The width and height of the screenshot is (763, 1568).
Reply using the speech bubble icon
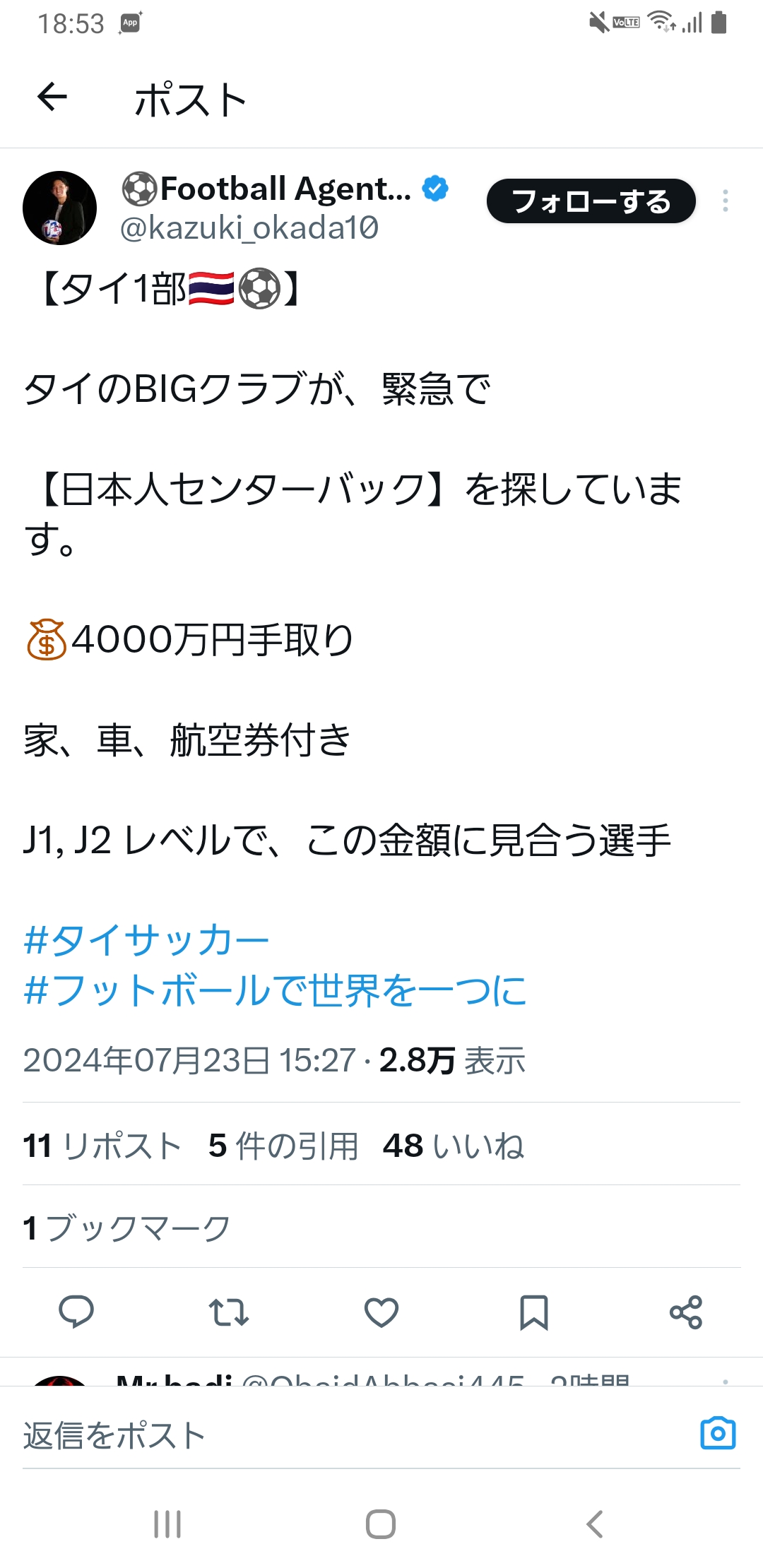click(x=76, y=1312)
